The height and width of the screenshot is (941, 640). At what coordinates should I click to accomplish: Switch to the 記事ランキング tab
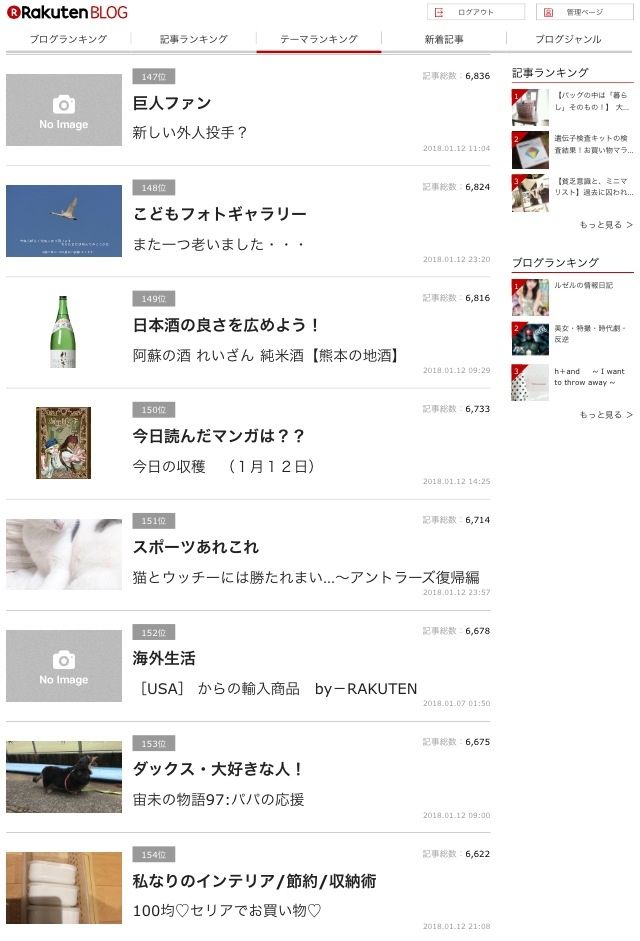[194, 39]
